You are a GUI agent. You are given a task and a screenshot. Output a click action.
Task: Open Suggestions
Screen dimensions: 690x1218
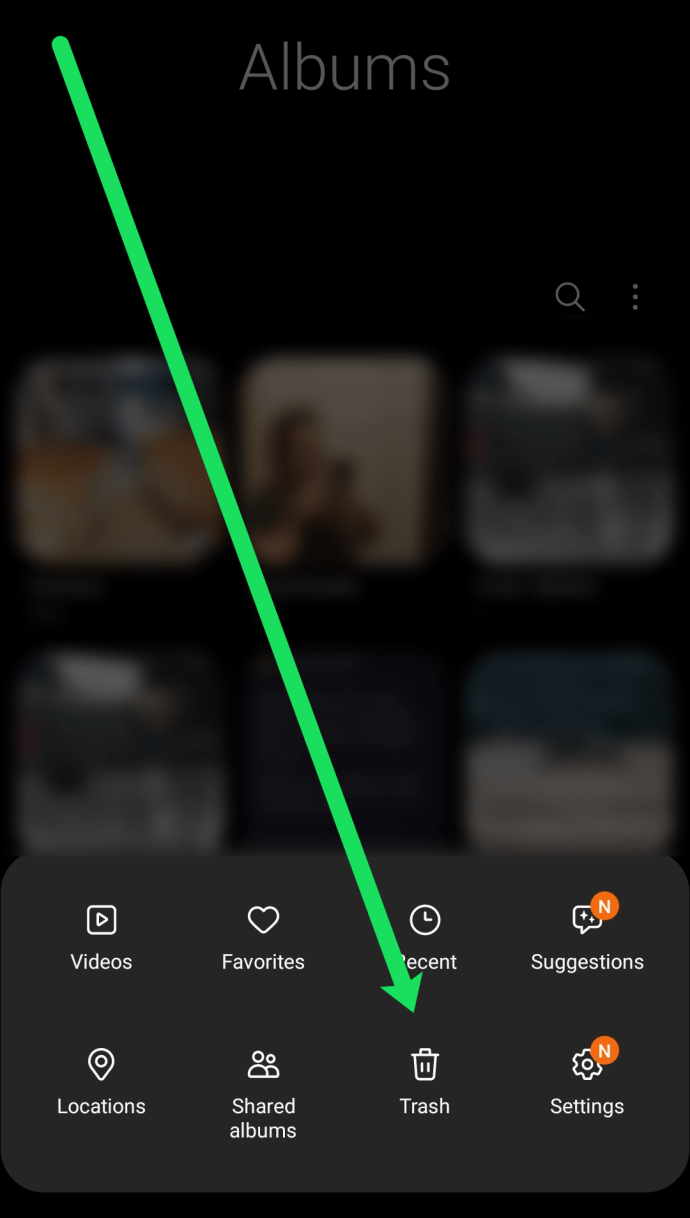coord(587,936)
